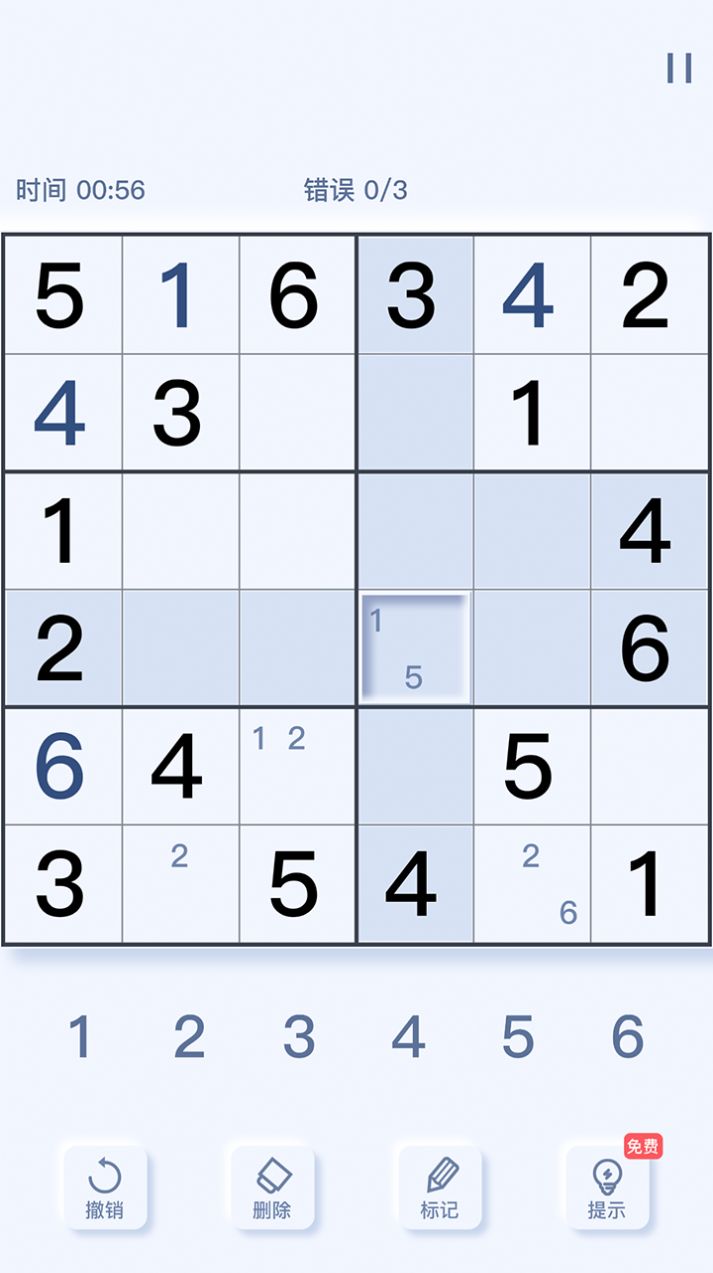Enter number 2 from the number pad
713x1273 pixels.
[x=189, y=1037]
